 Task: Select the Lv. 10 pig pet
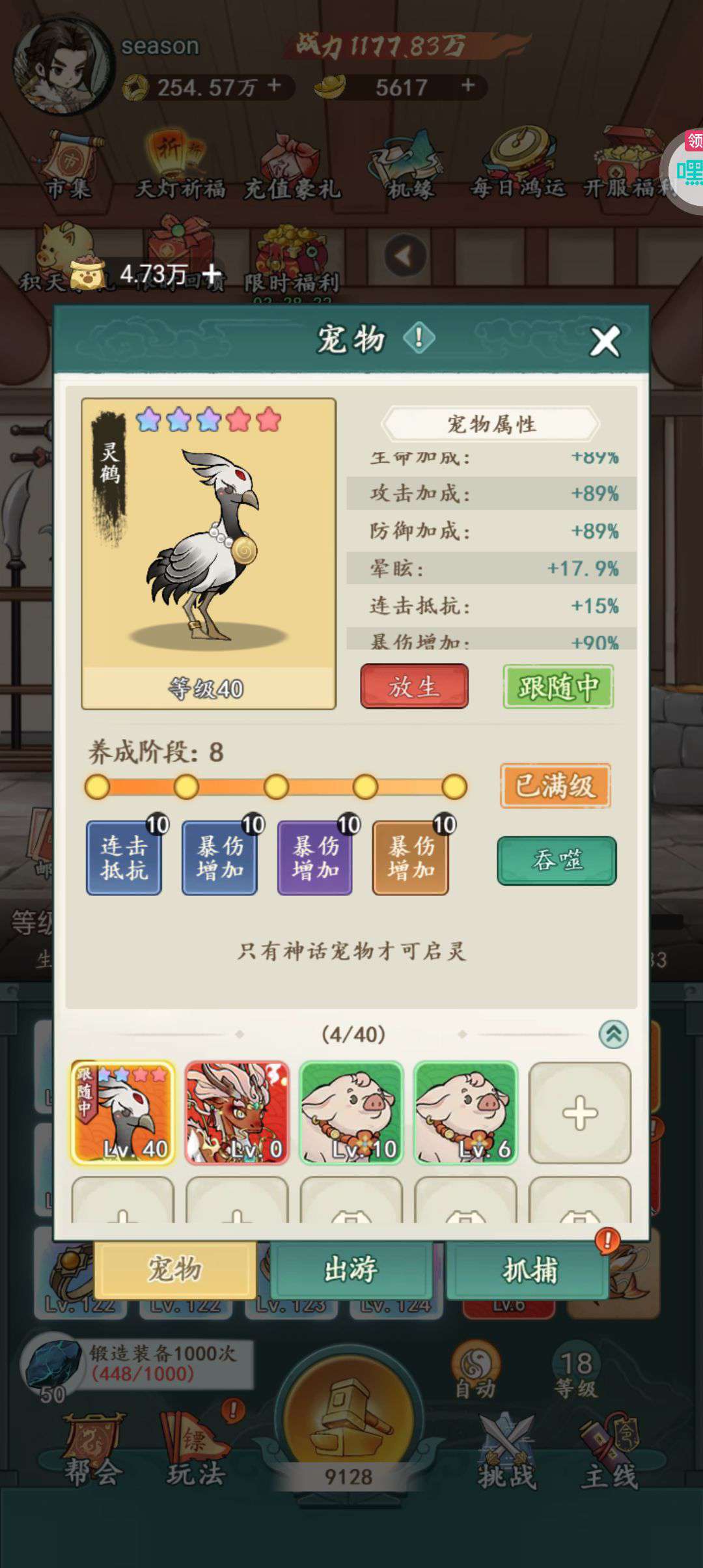pos(351,1113)
